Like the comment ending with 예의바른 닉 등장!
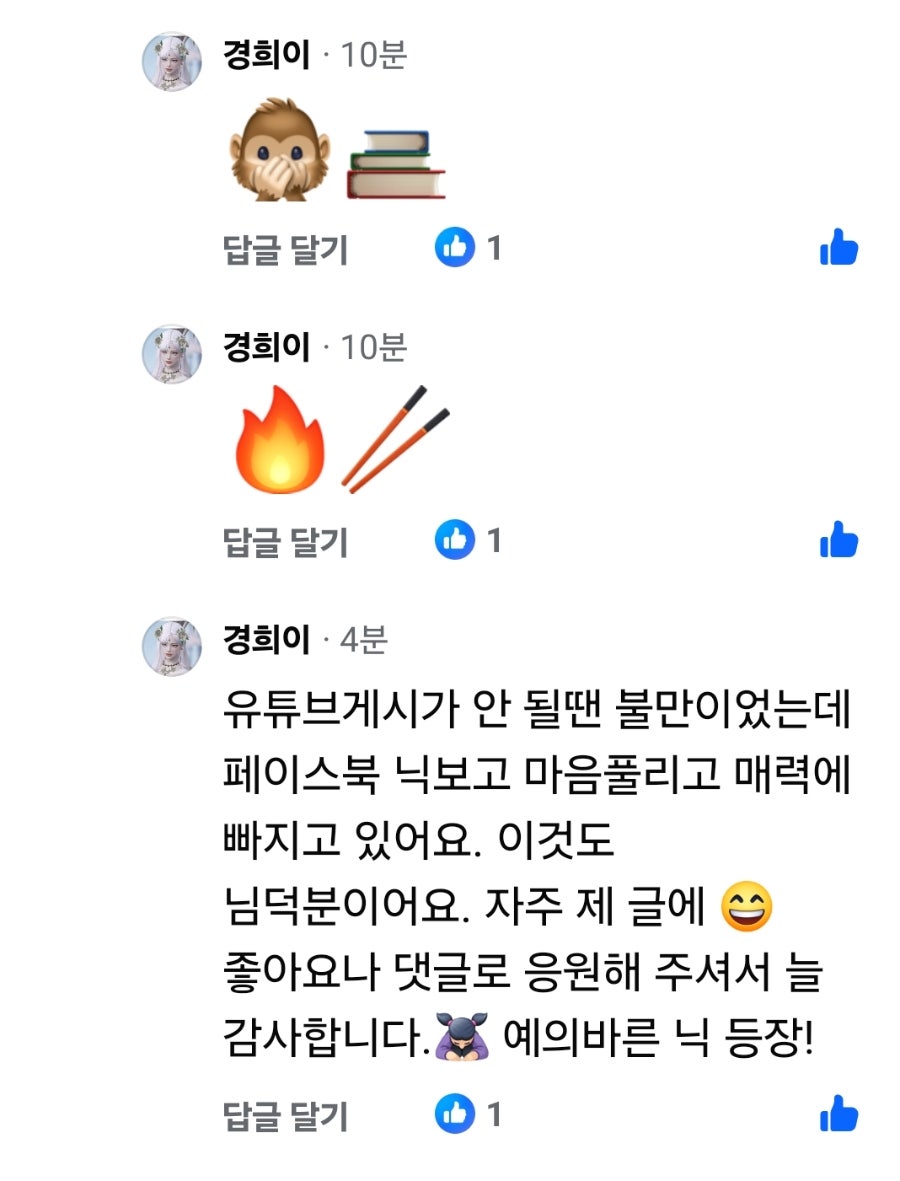Screen dimensions: 900x1181 pos(838,1113)
